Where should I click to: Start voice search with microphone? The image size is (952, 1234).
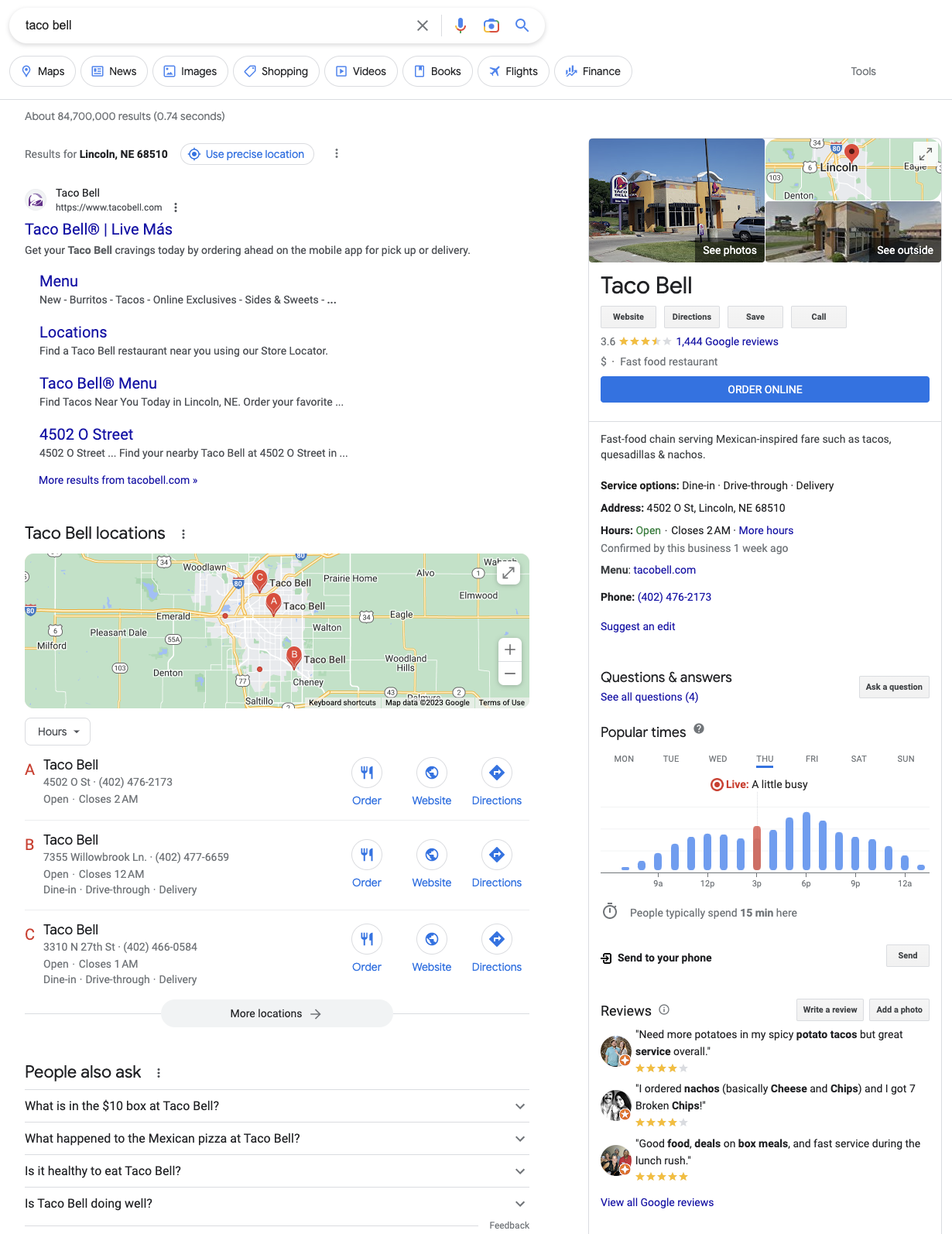(461, 26)
